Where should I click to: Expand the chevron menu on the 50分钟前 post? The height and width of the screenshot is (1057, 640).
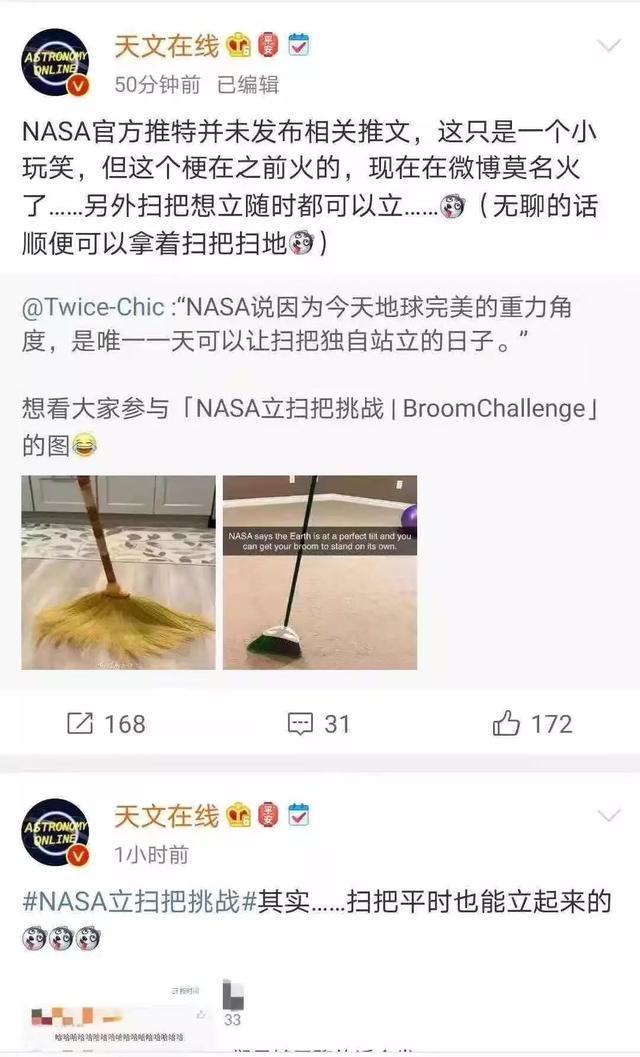(x=609, y=46)
